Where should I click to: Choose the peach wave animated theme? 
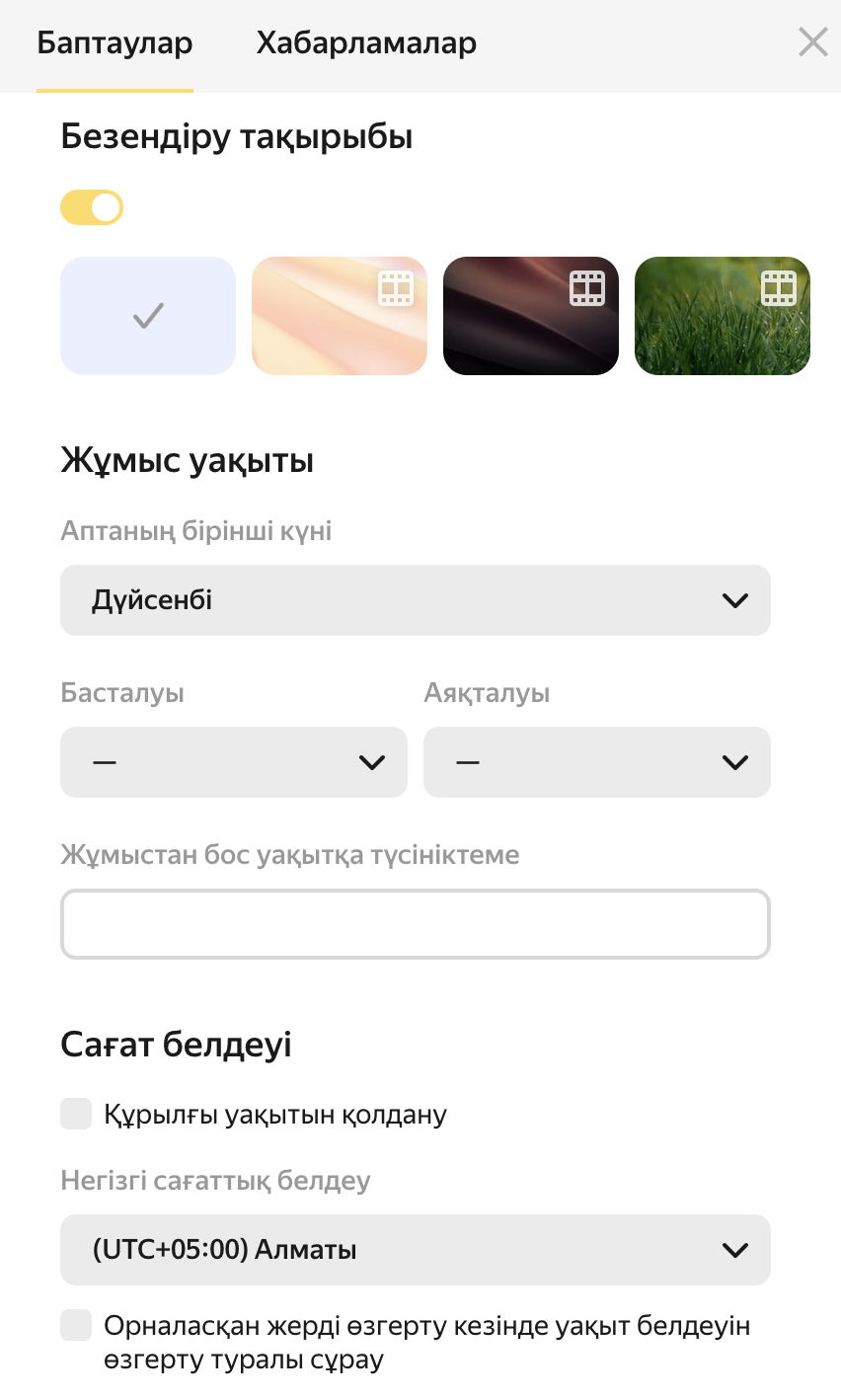339,316
